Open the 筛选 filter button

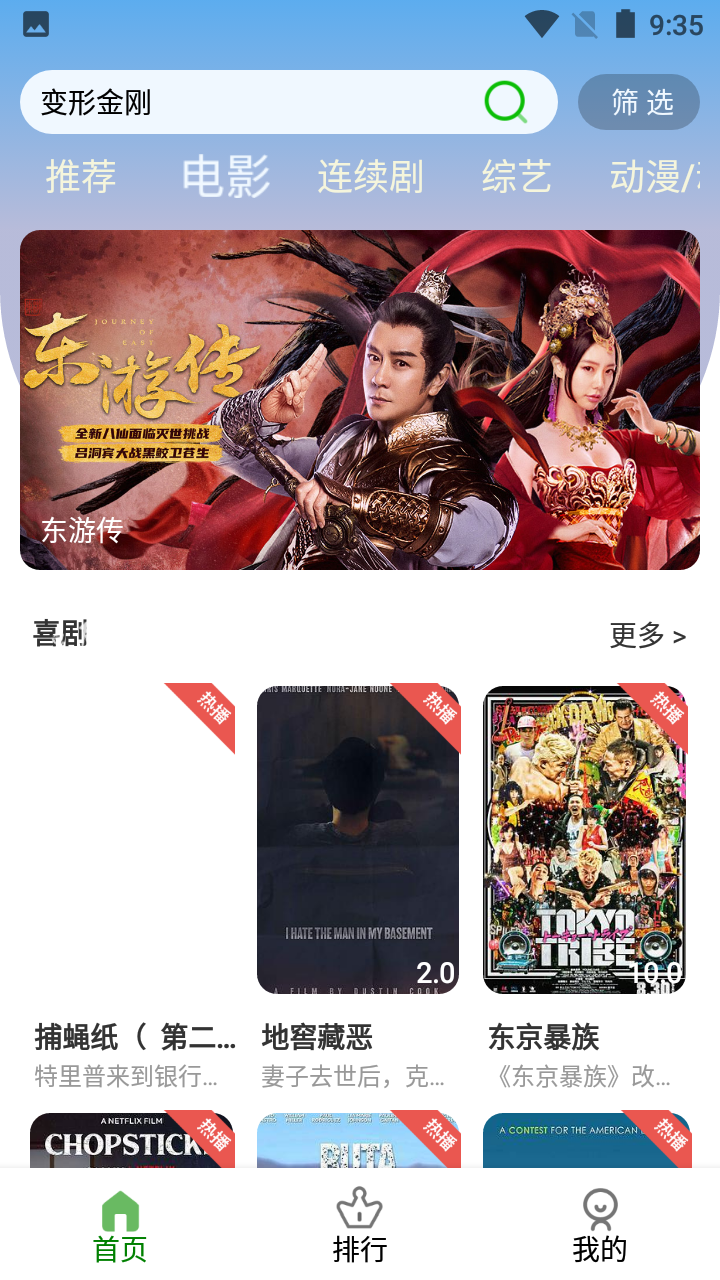coord(639,102)
